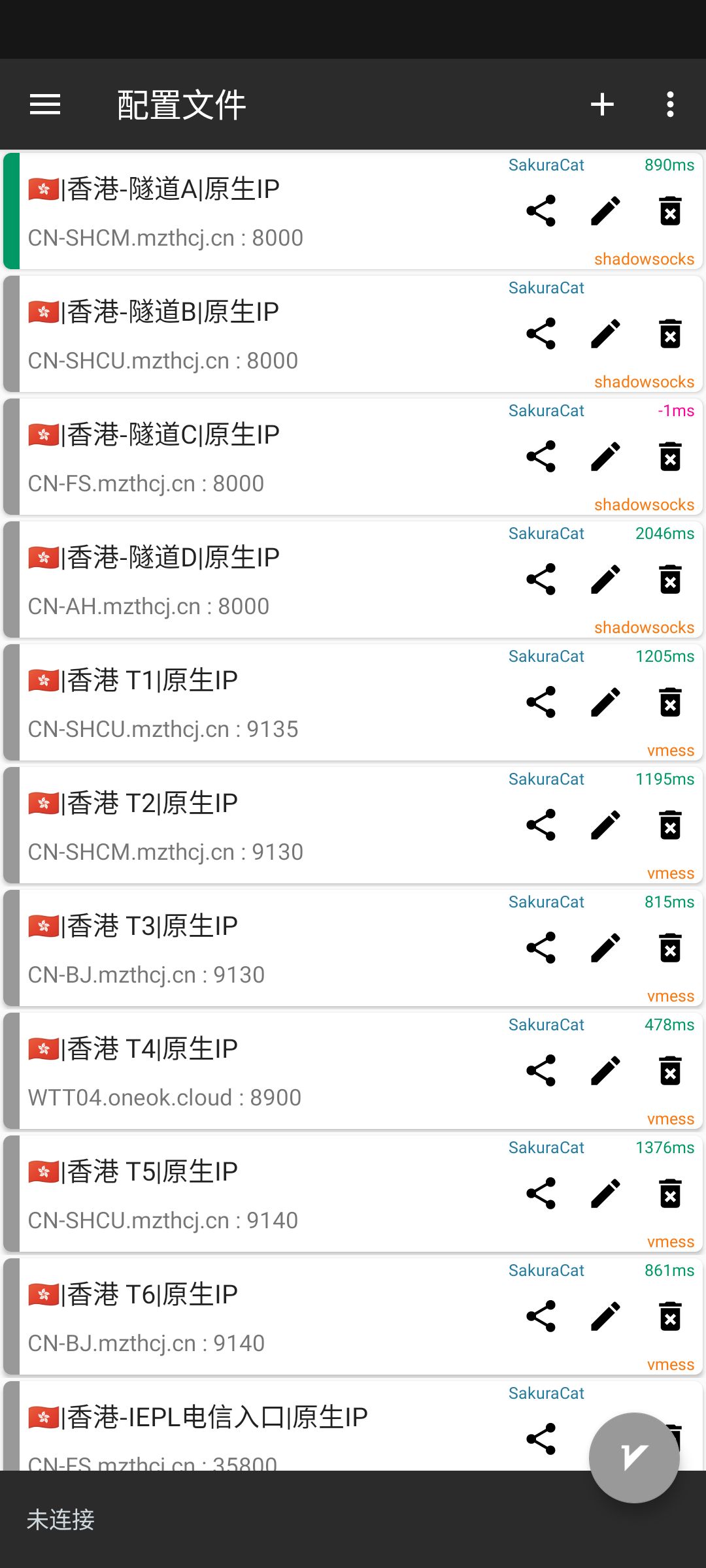Share the 香港 T6 profile
Viewport: 706px width, 1568px height.
(541, 1316)
